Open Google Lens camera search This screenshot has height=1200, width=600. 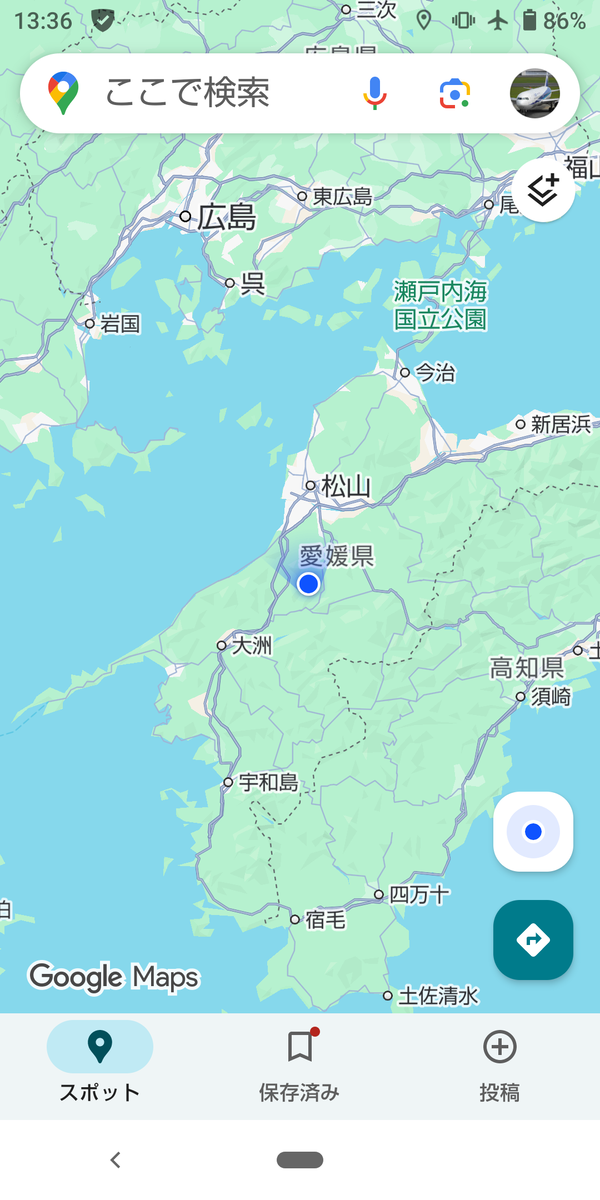pyautogui.click(x=455, y=94)
